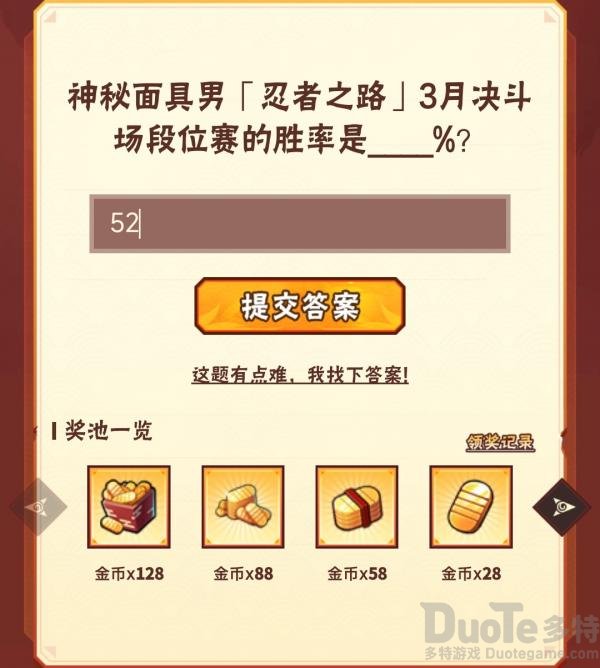Submit the answer with 提交答案 button
600x668 pixels.
pos(300,306)
